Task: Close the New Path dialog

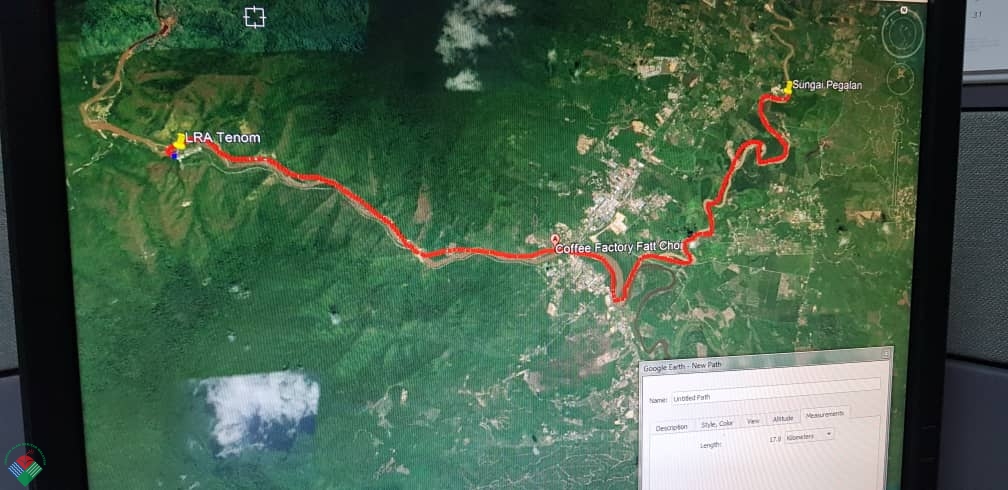Action: point(885,354)
